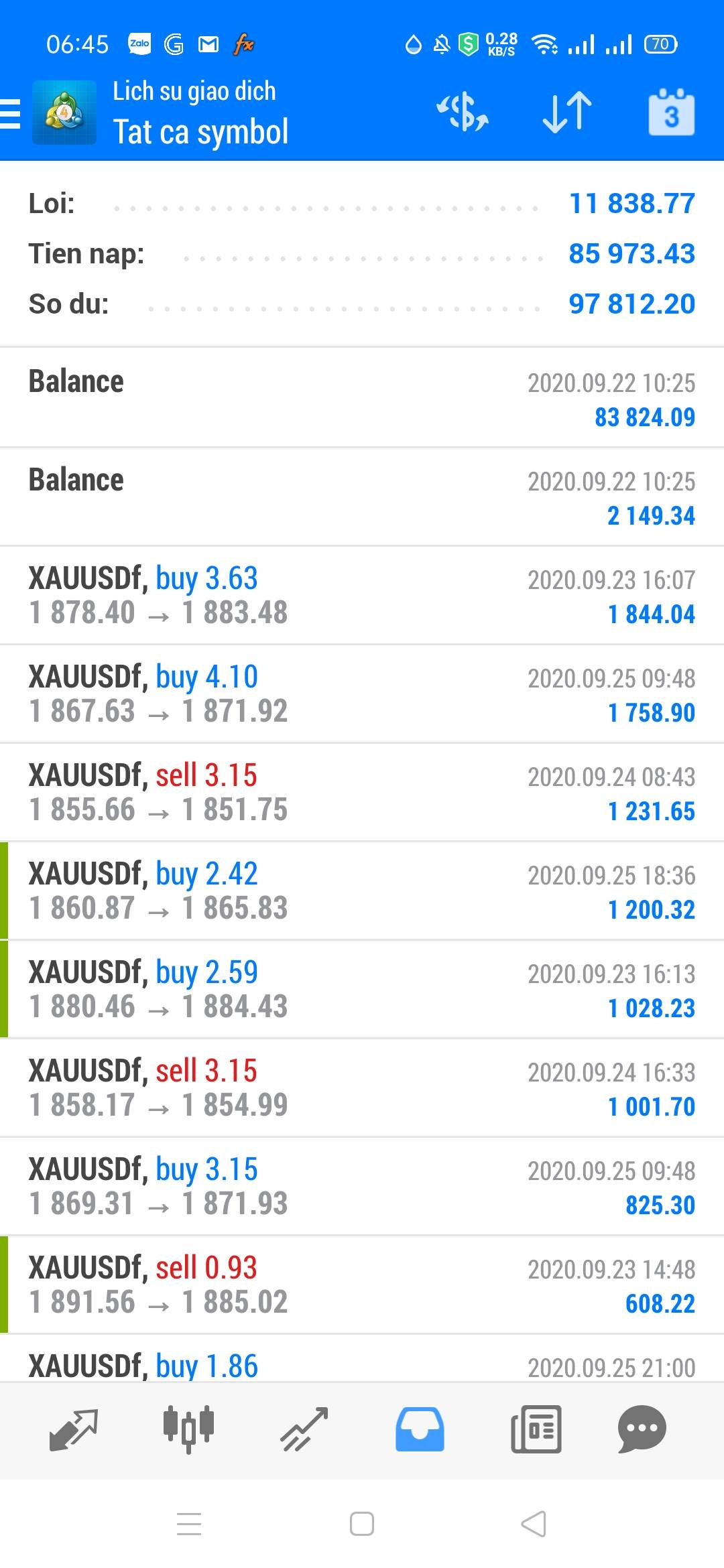The width and height of the screenshot is (724, 1568).
Task: Open XAUUSDf buy 4.10 trade
Action: point(362,694)
